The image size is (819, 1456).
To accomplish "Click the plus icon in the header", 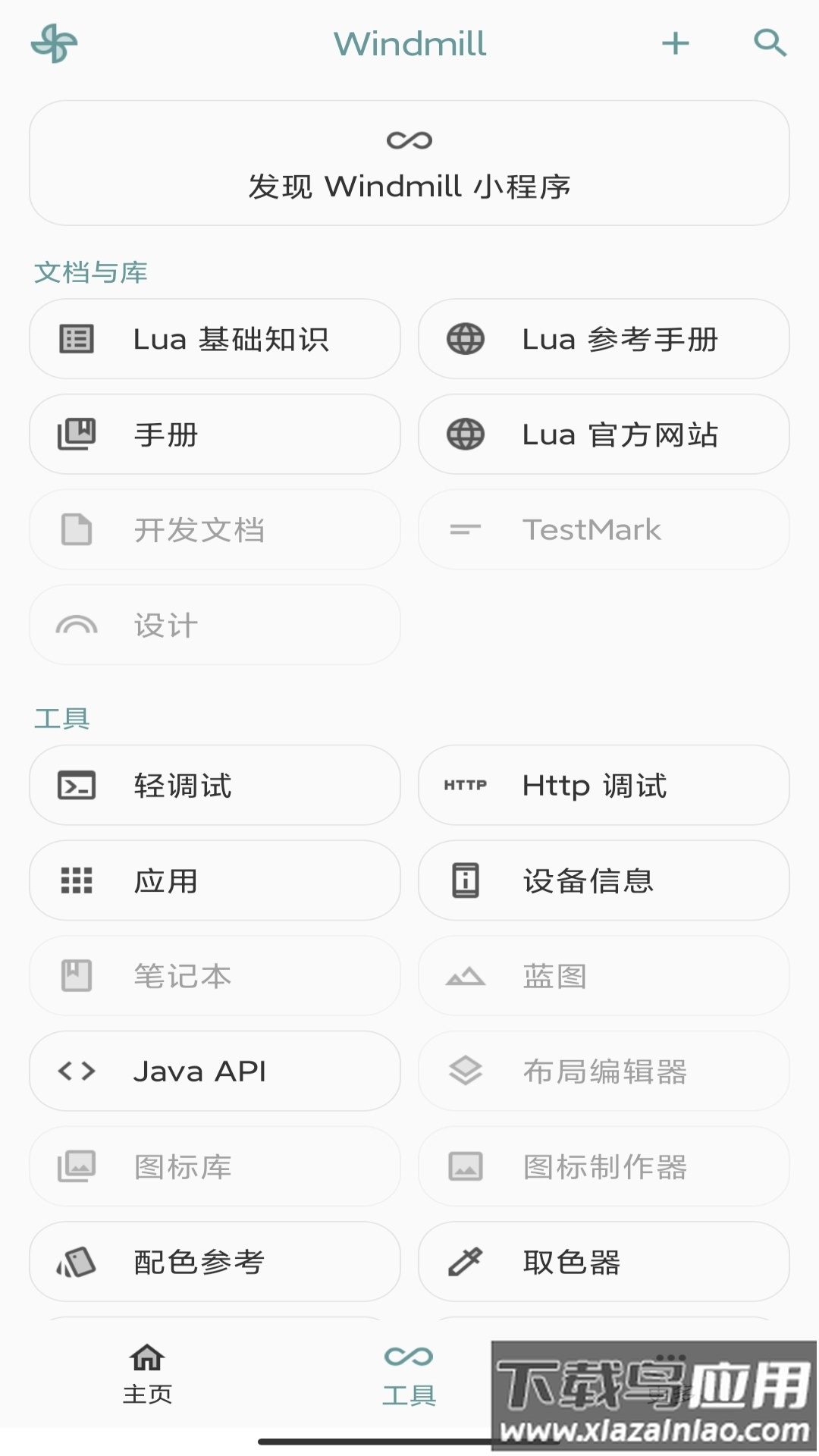I will tap(675, 43).
